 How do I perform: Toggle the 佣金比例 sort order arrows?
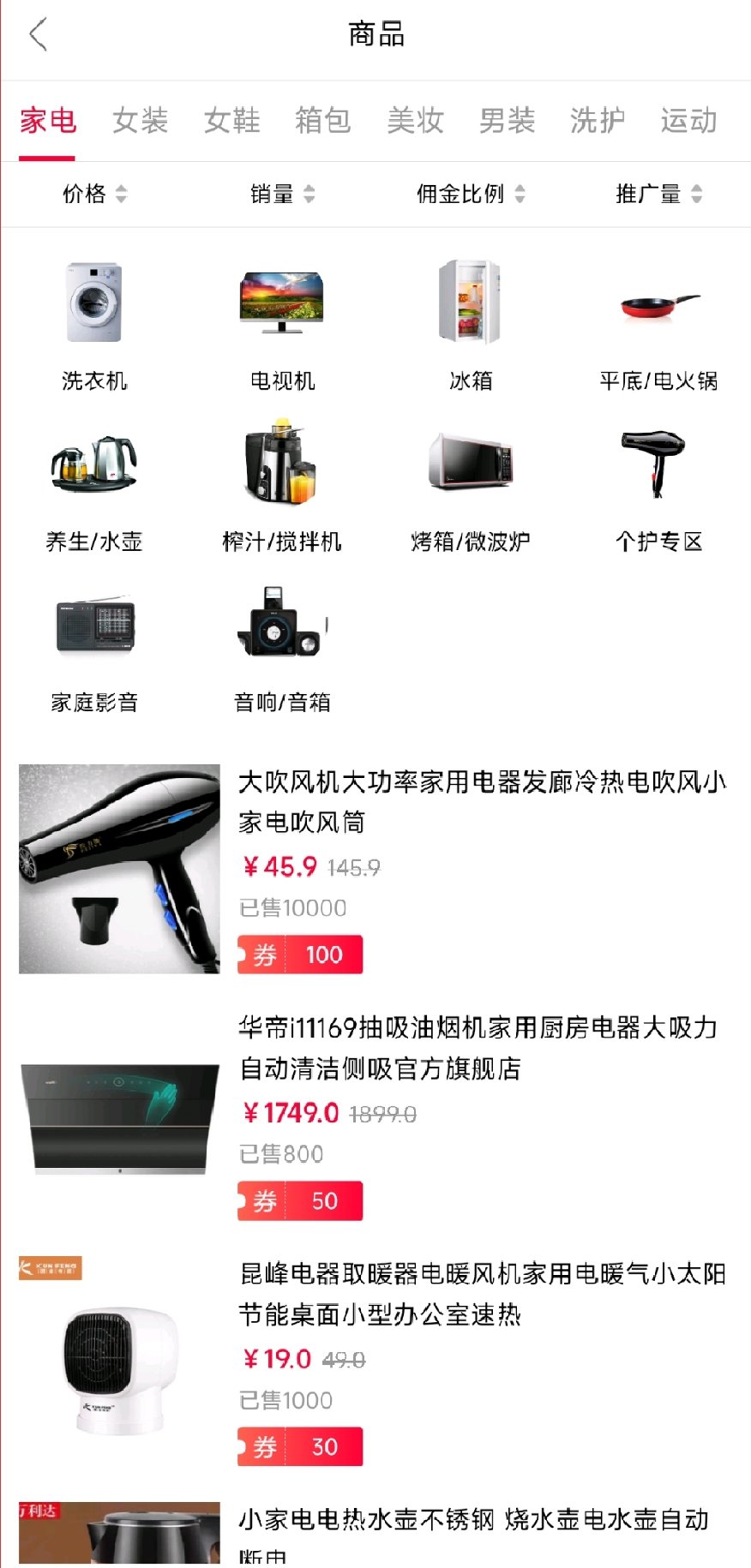coord(469,195)
